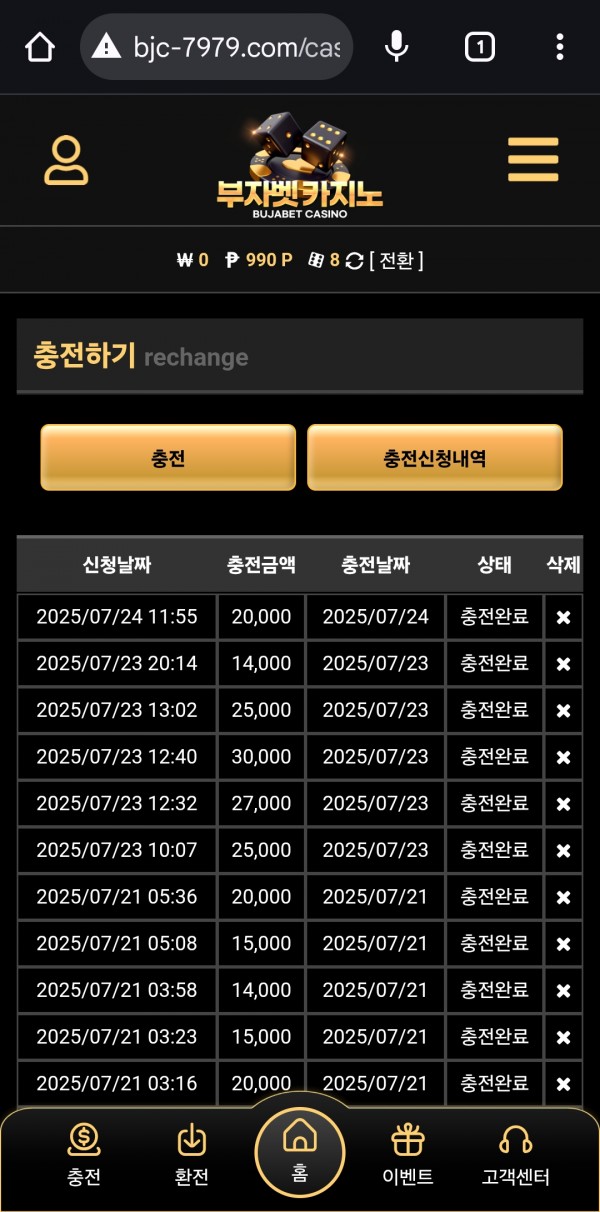This screenshot has height=1212, width=600.
Task: Open 충전신청내역 history
Action: click(x=434, y=458)
